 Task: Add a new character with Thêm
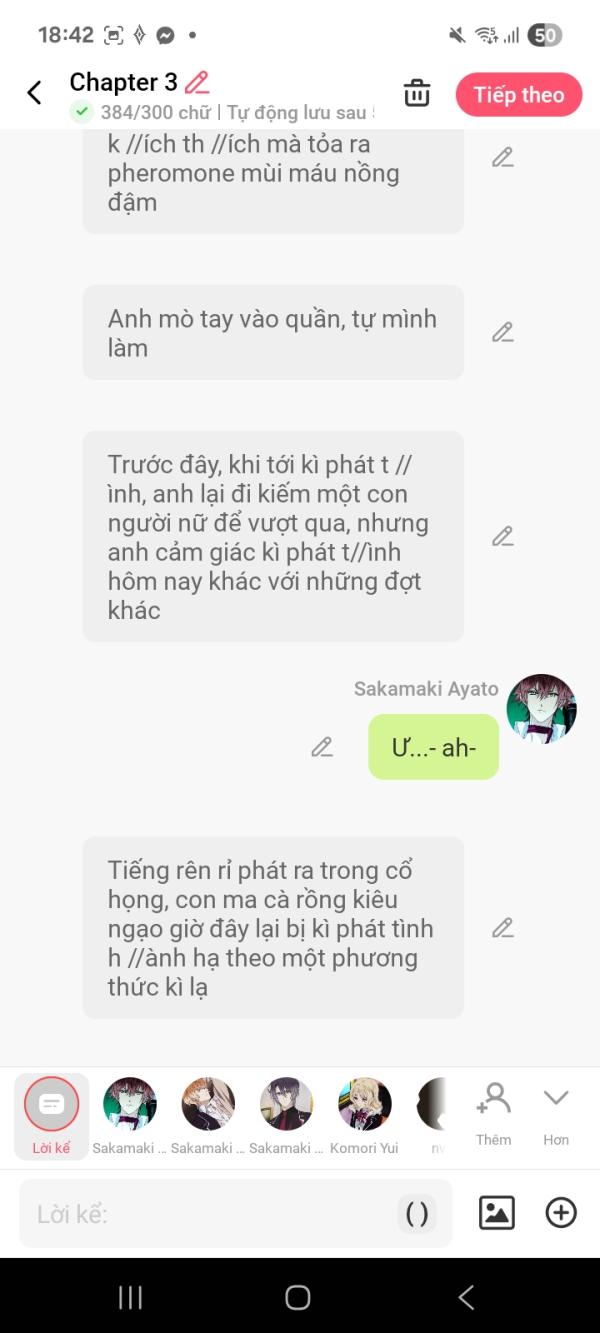click(x=493, y=1112)
